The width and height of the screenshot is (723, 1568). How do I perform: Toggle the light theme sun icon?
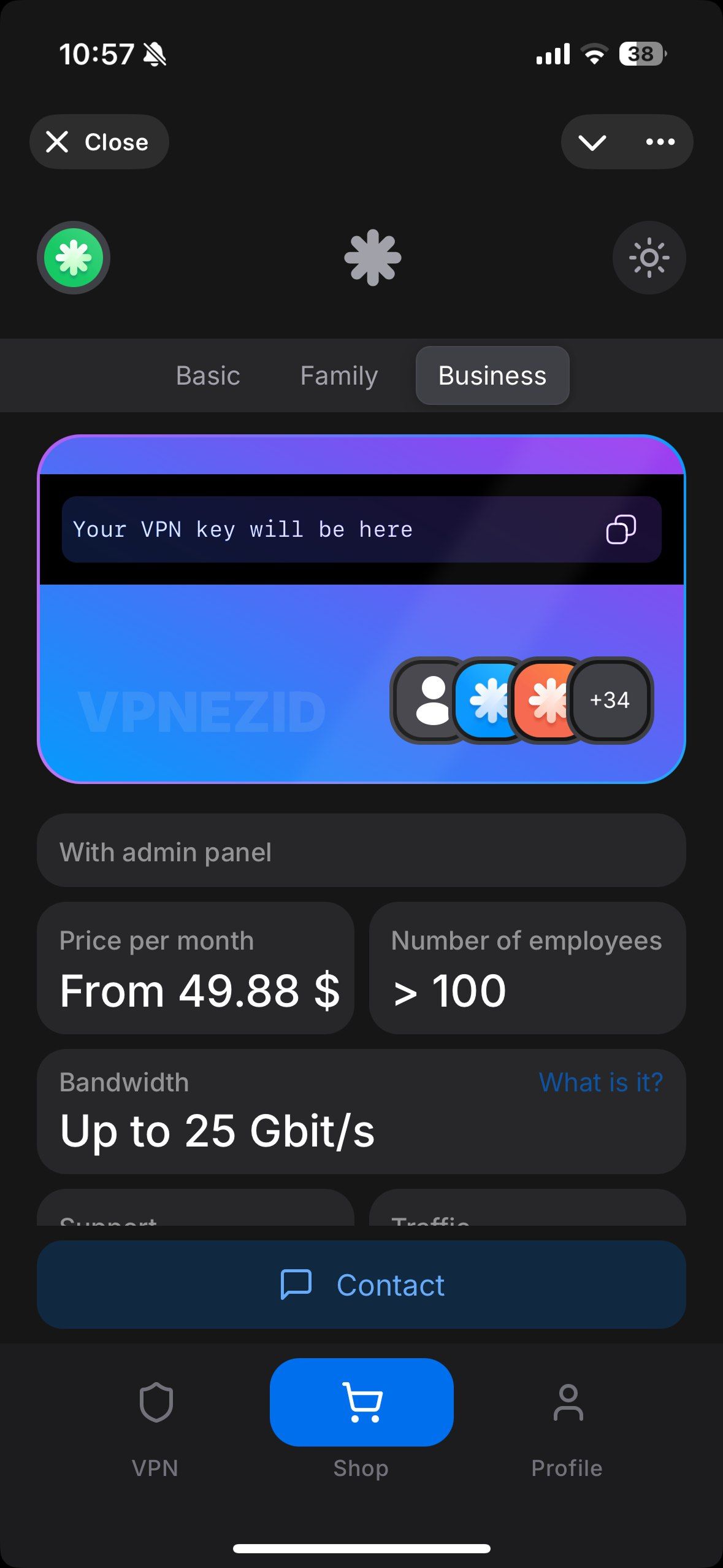[x=649, y=258]
